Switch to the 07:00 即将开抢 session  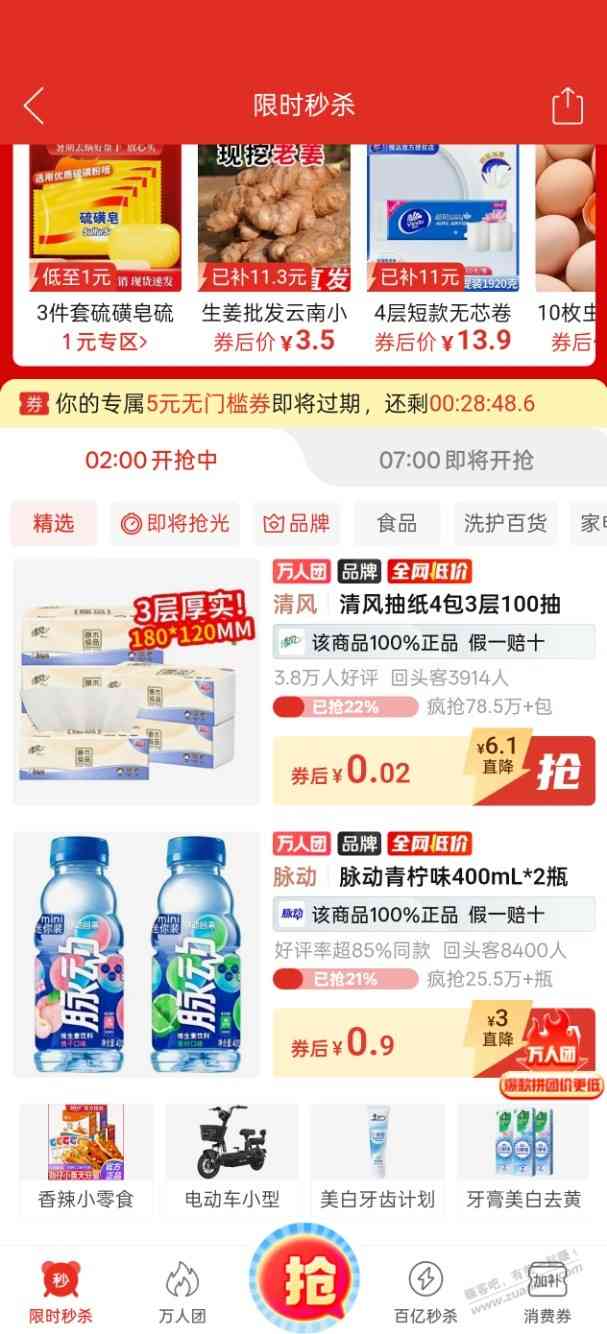(455, 460)
